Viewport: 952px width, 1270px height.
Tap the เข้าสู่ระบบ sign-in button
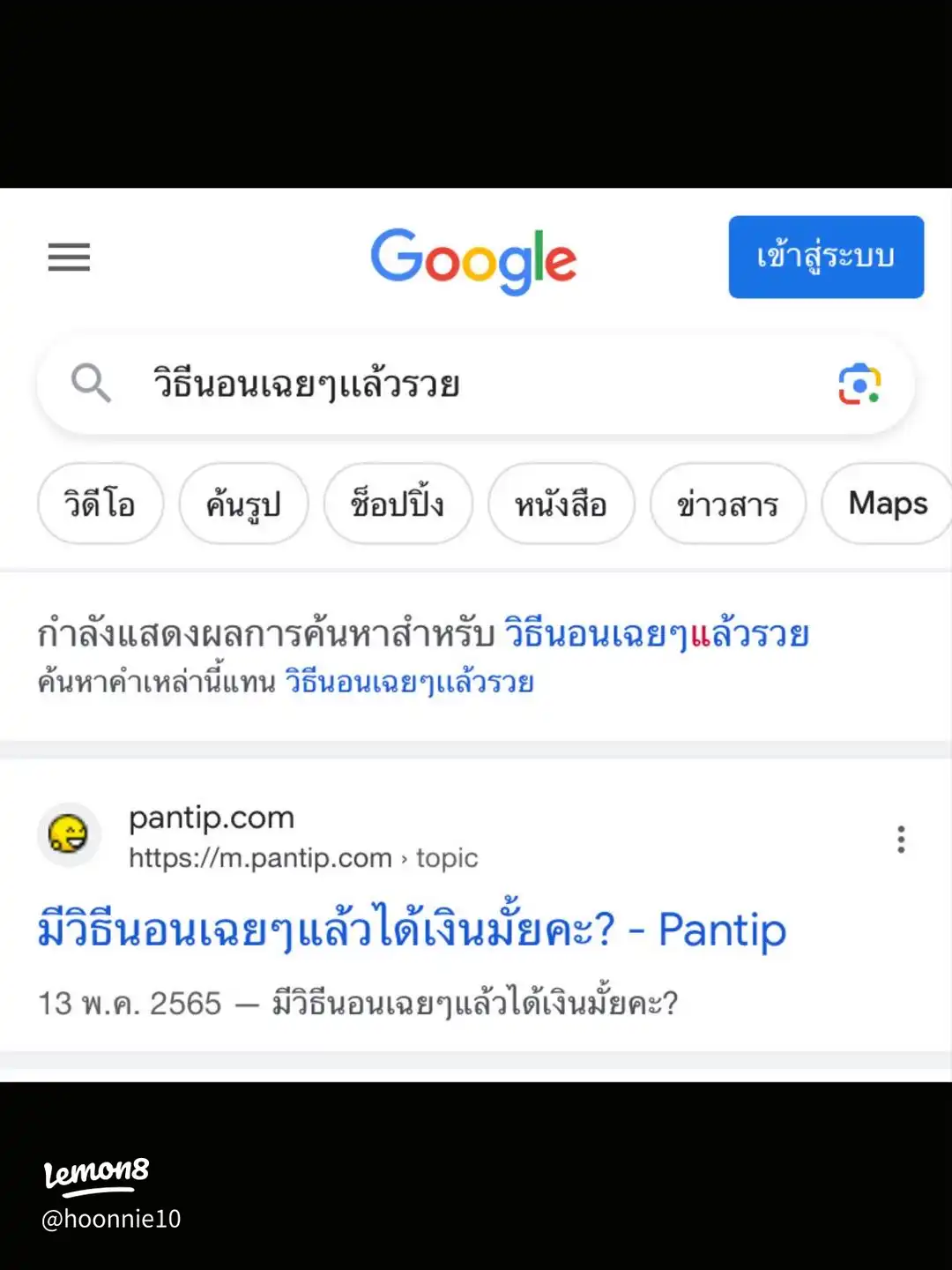click(825, 257)
